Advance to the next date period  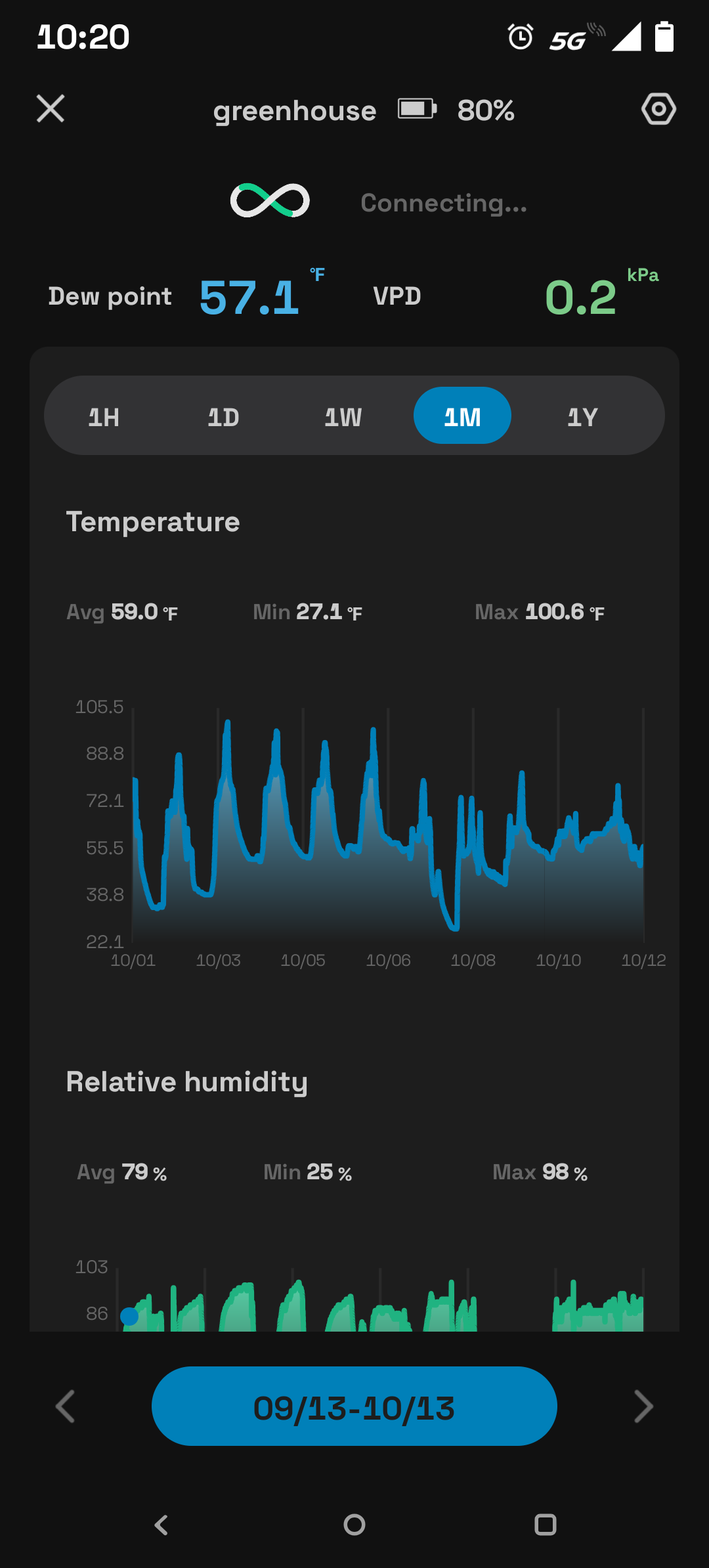(643, 1406)
